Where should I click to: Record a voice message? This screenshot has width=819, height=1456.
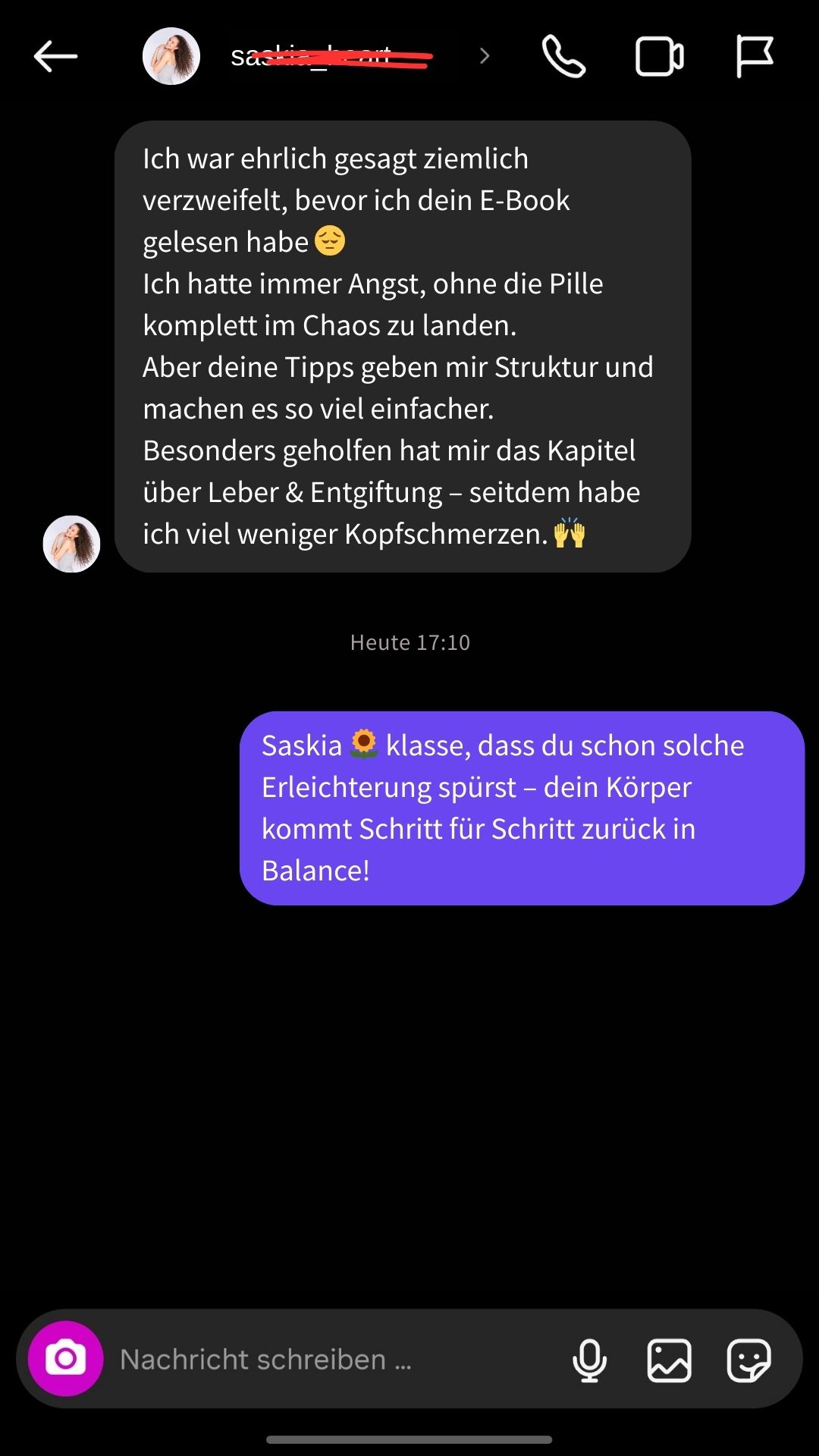click(x=591, y=1359)
